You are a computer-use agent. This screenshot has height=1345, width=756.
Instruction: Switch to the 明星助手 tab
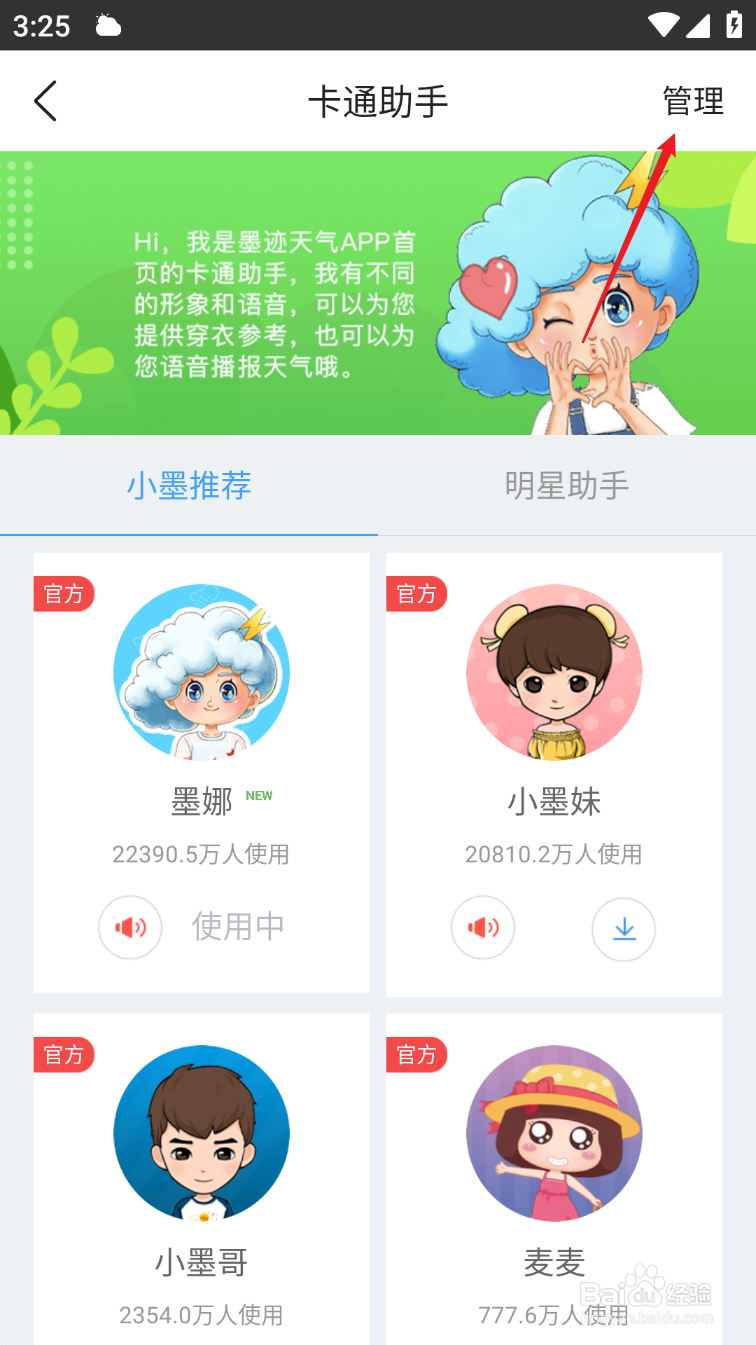pyautogui.click(x=567, y=485)
